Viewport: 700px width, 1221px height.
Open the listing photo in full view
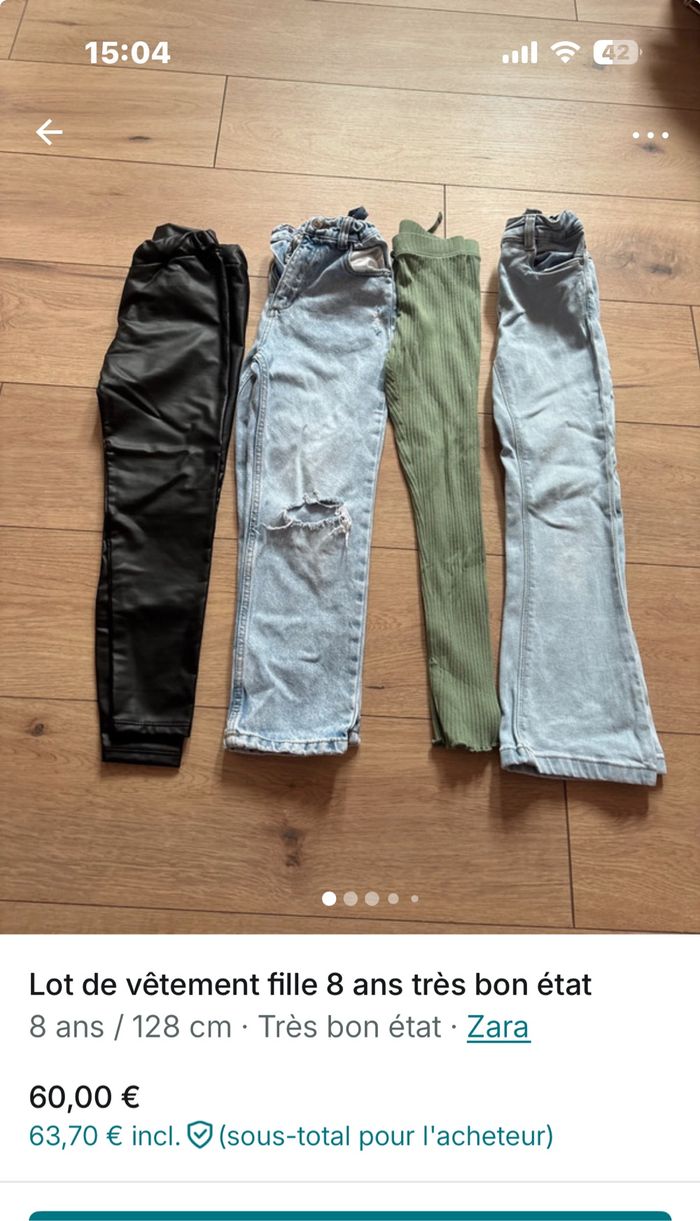pyautogui.click(x=350, y=500)
